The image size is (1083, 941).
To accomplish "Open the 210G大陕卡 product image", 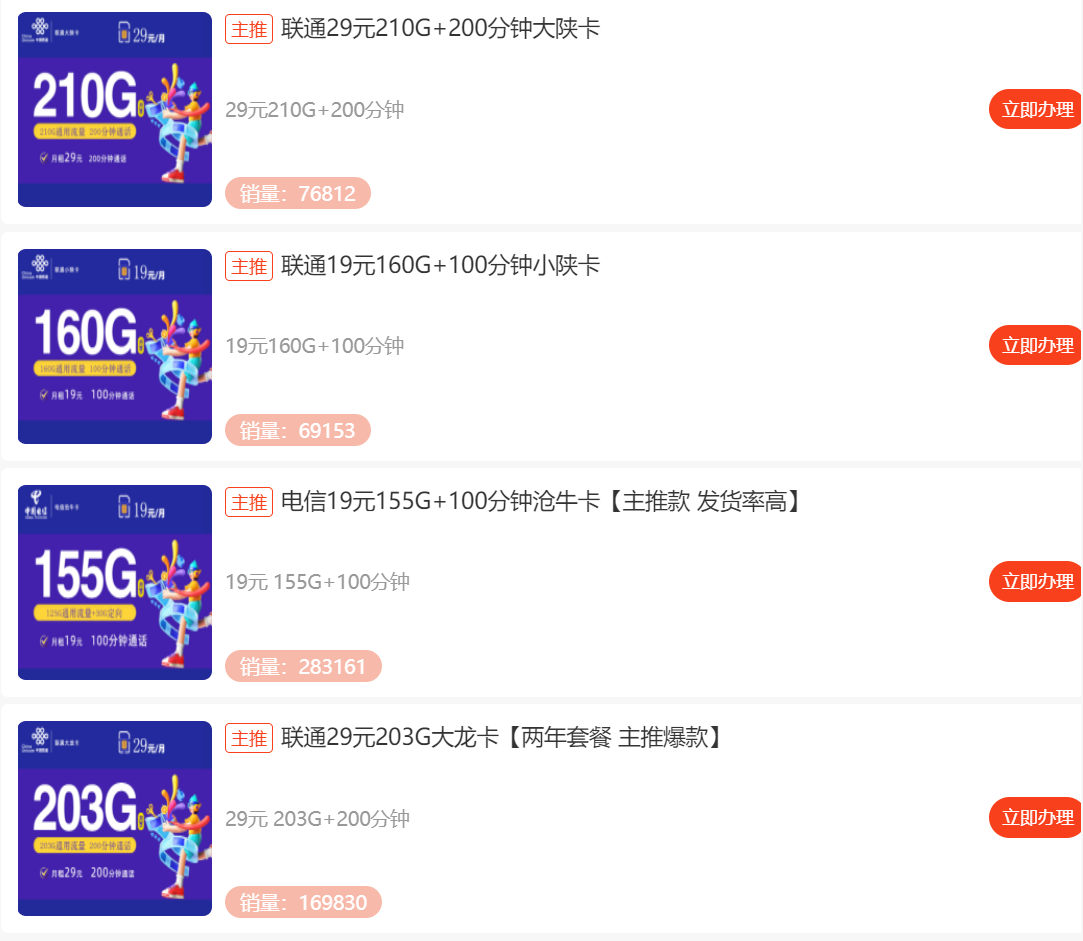I will click(x=115, y=110).
